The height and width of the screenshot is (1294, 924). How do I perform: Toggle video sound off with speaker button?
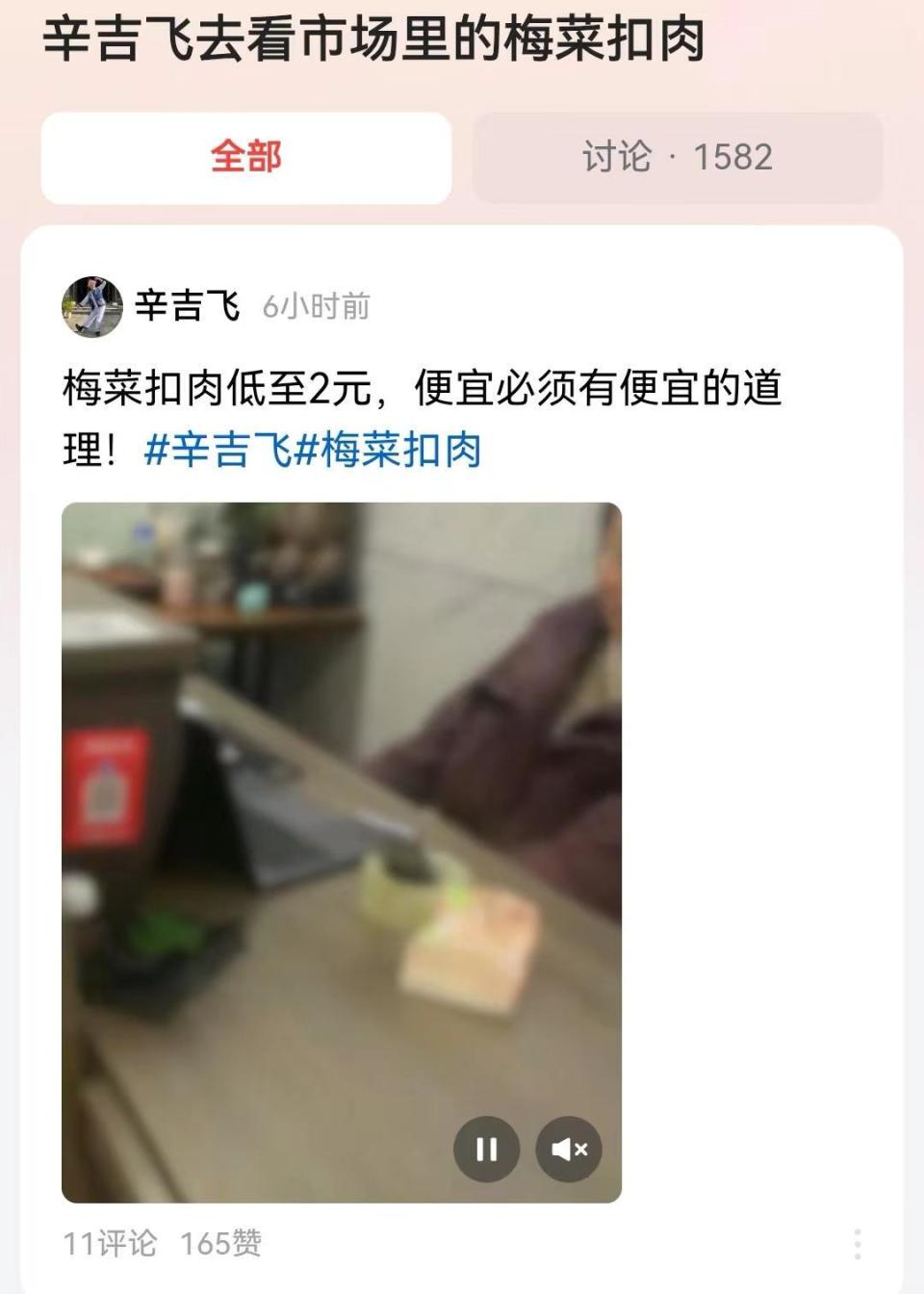(568, 1149)
